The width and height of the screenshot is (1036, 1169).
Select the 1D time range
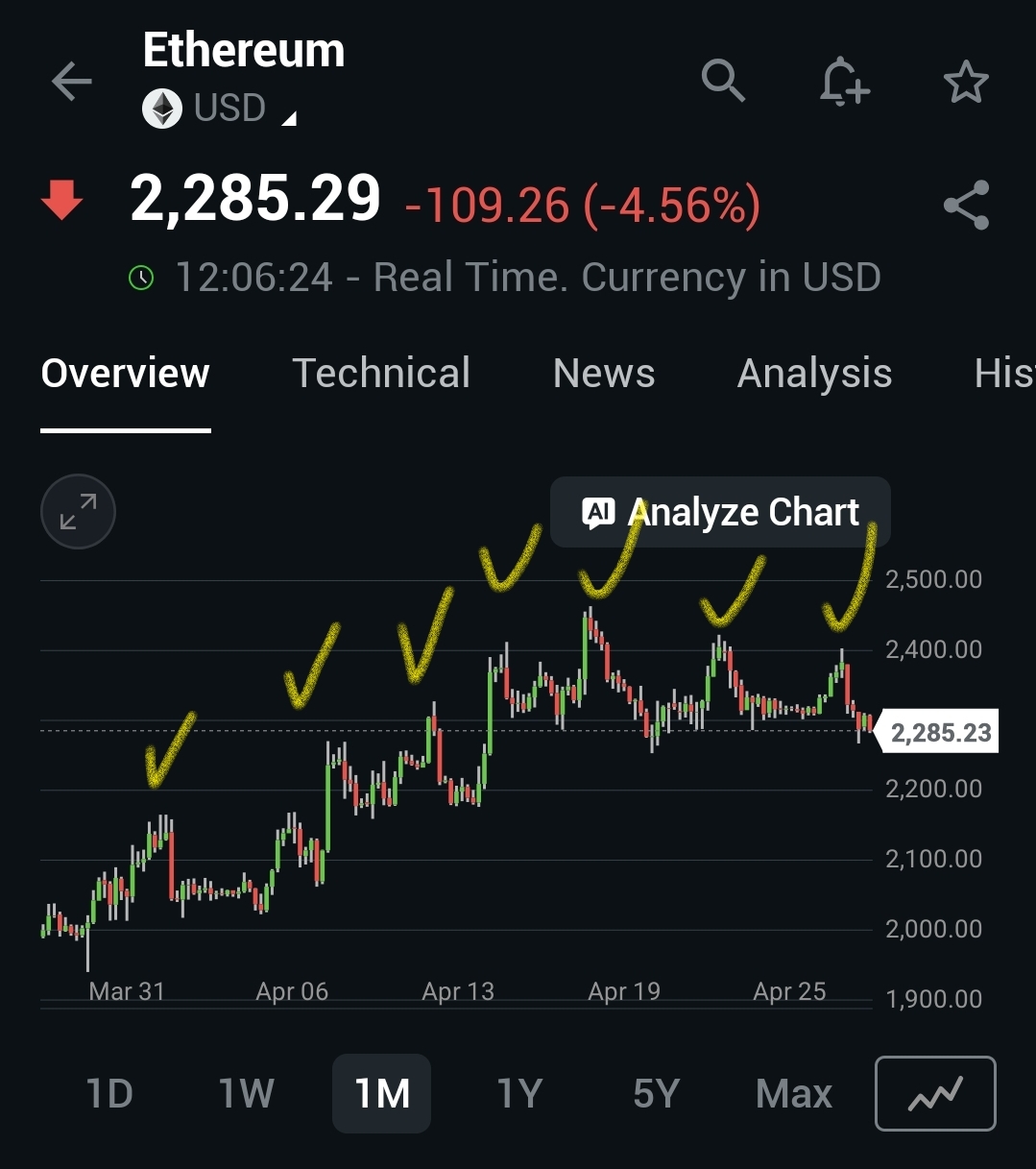click(109, 1093)
